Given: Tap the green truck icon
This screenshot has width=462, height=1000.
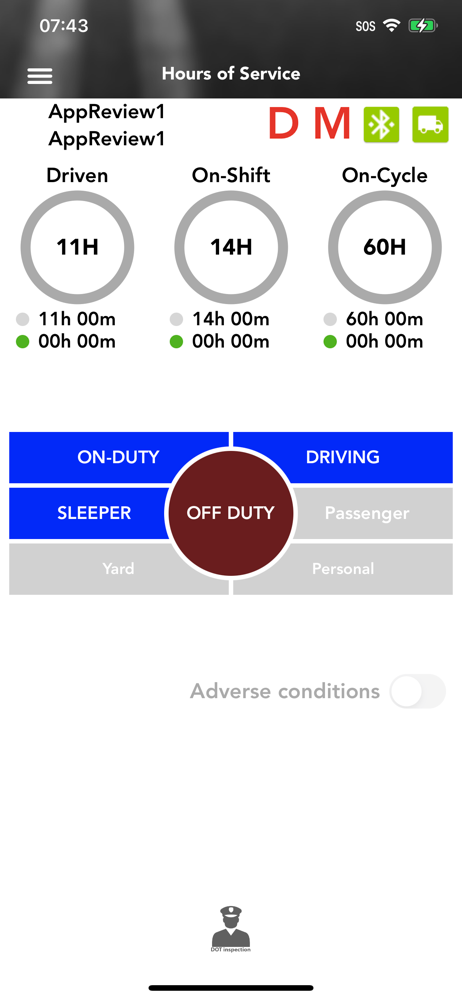Looking at the screenshot, I should point(430,124).
